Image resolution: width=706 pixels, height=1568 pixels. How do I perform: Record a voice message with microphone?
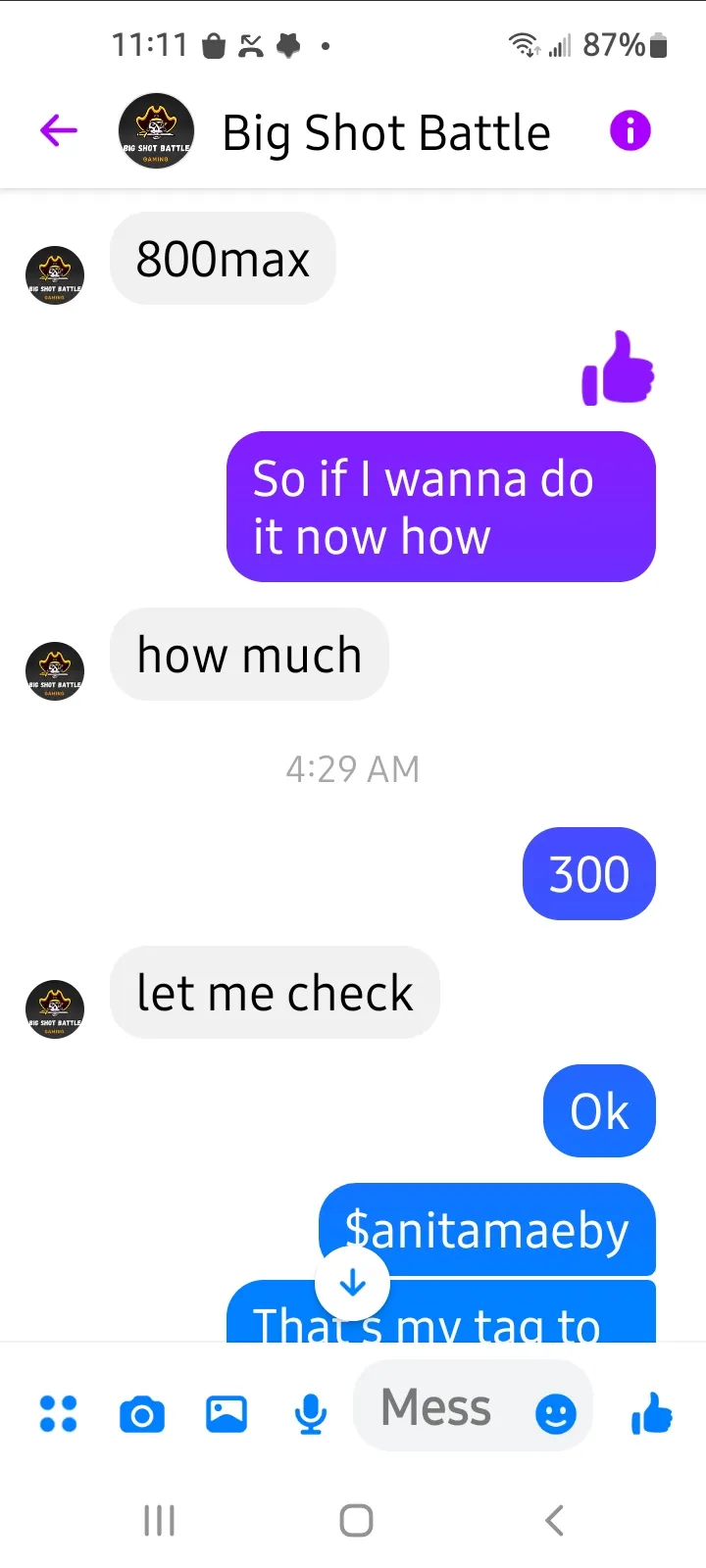pos(311,1414)
